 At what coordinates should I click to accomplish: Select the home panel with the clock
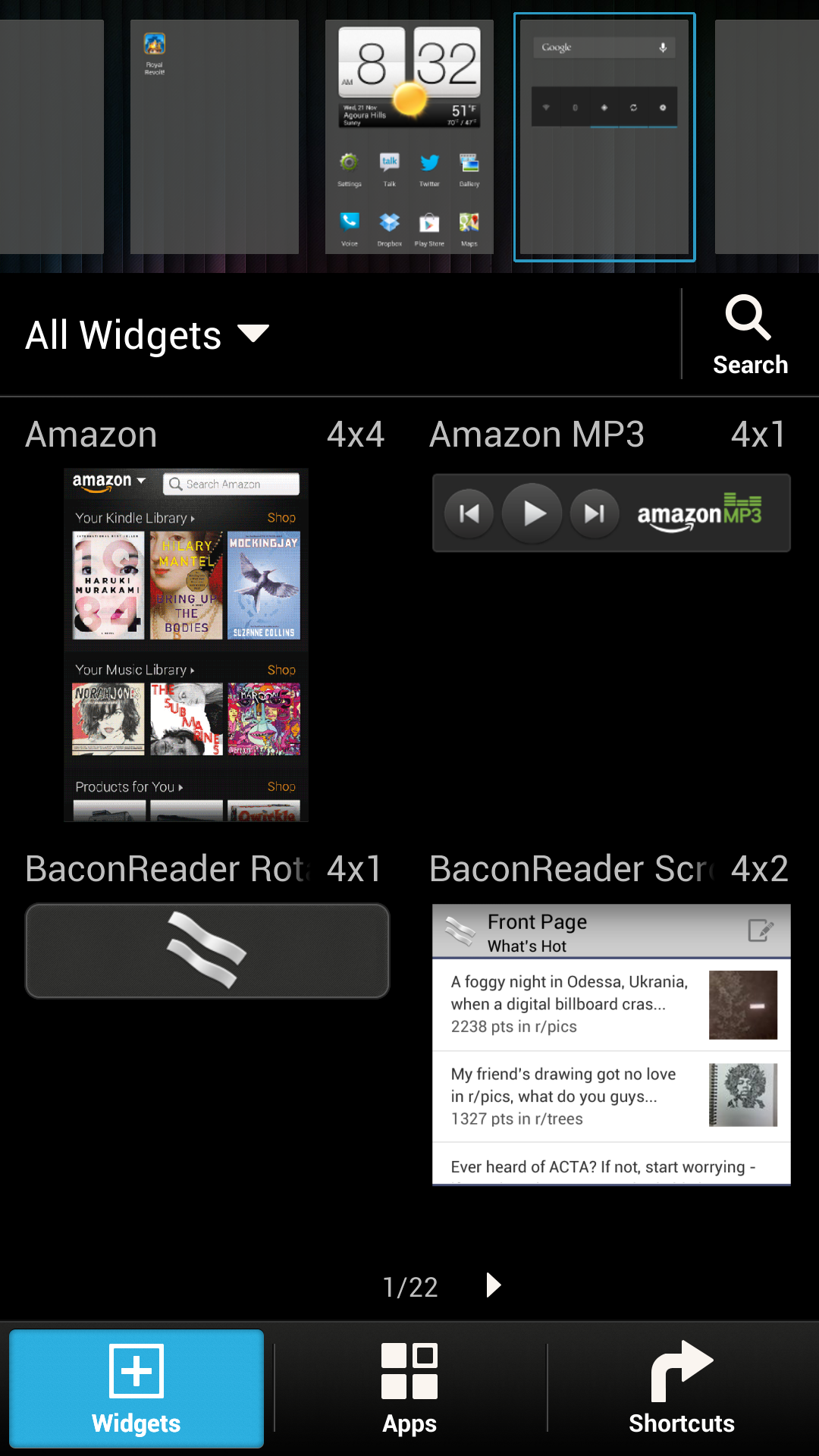tap(409, 136)
